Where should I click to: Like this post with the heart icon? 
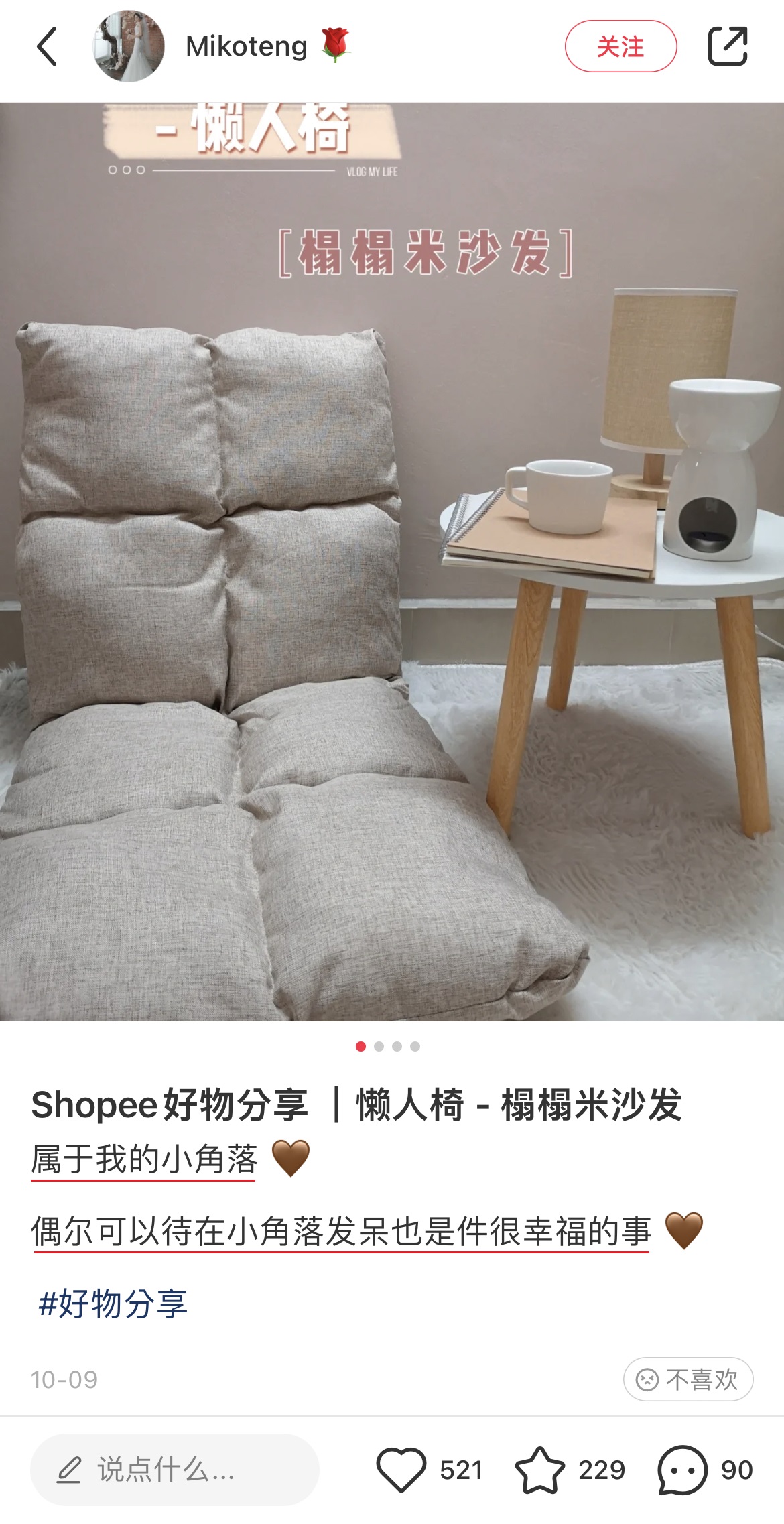coord(401,1470)
